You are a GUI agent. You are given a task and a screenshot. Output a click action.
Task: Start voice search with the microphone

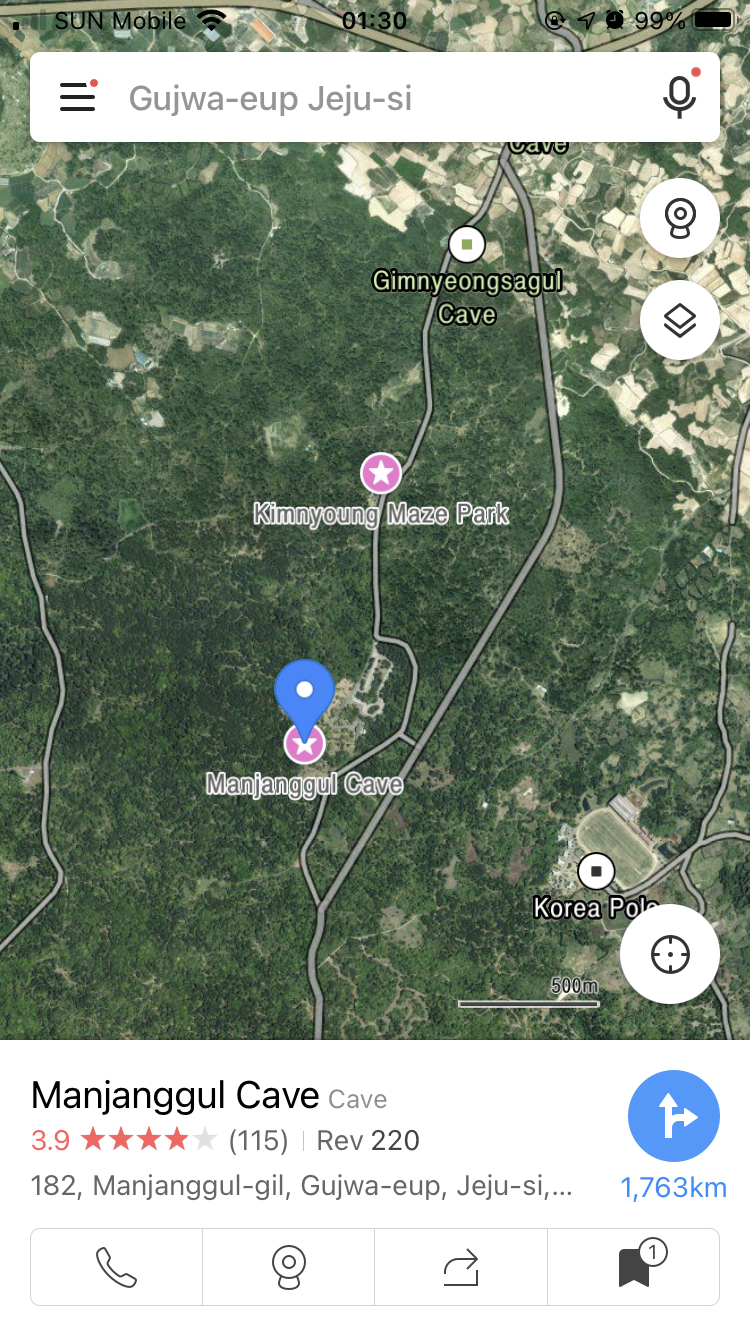tap(679, 97)
